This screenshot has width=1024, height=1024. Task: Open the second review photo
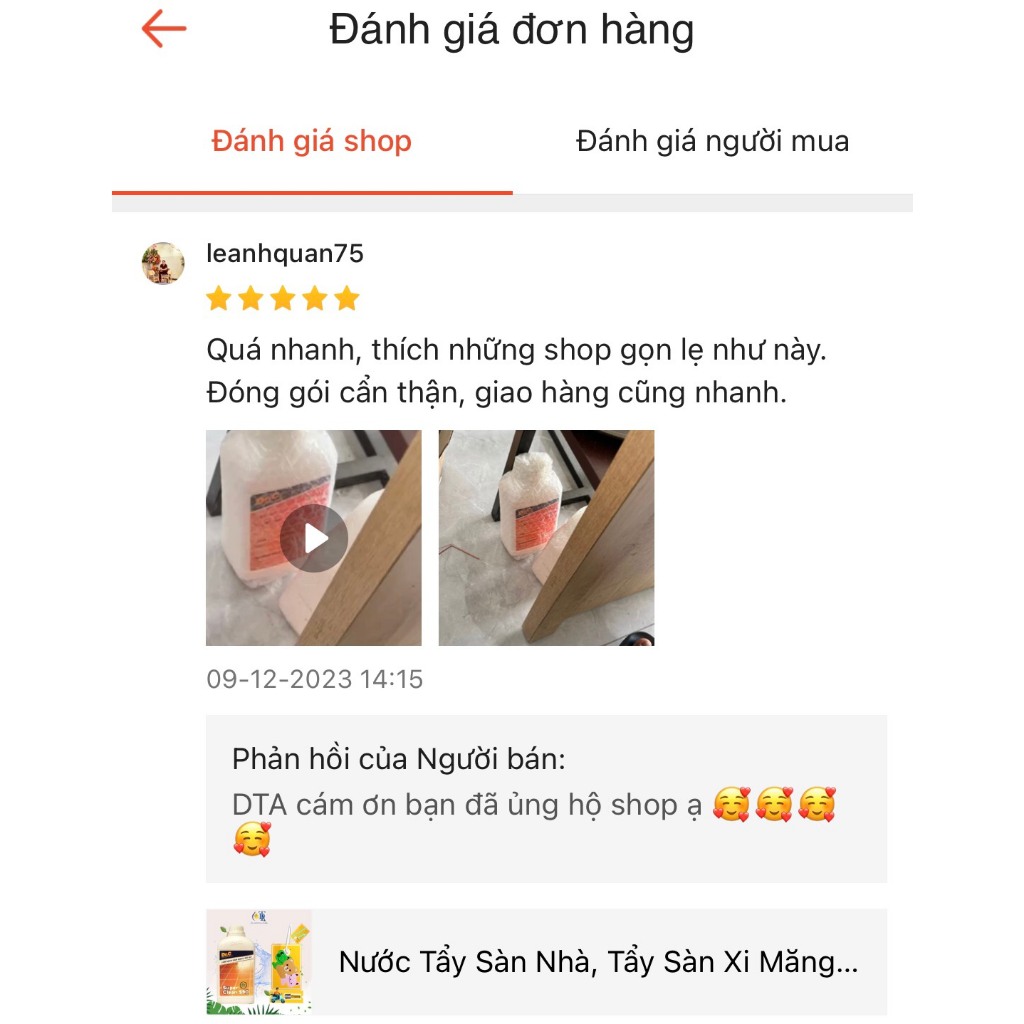pyautogui.click(x=546, y=537)
